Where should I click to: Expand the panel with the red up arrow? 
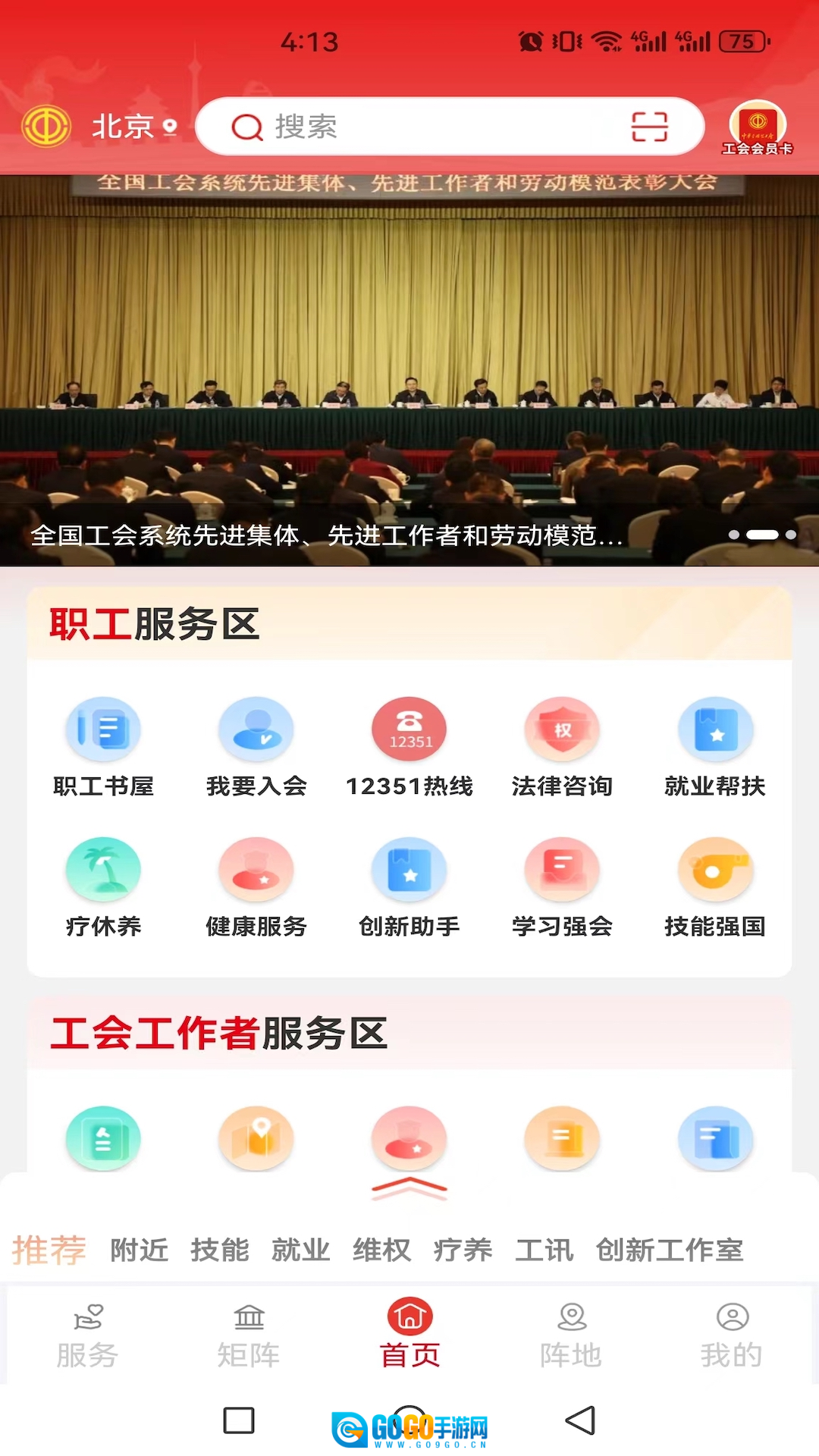pyautogui.click(x=409, y=1189)
